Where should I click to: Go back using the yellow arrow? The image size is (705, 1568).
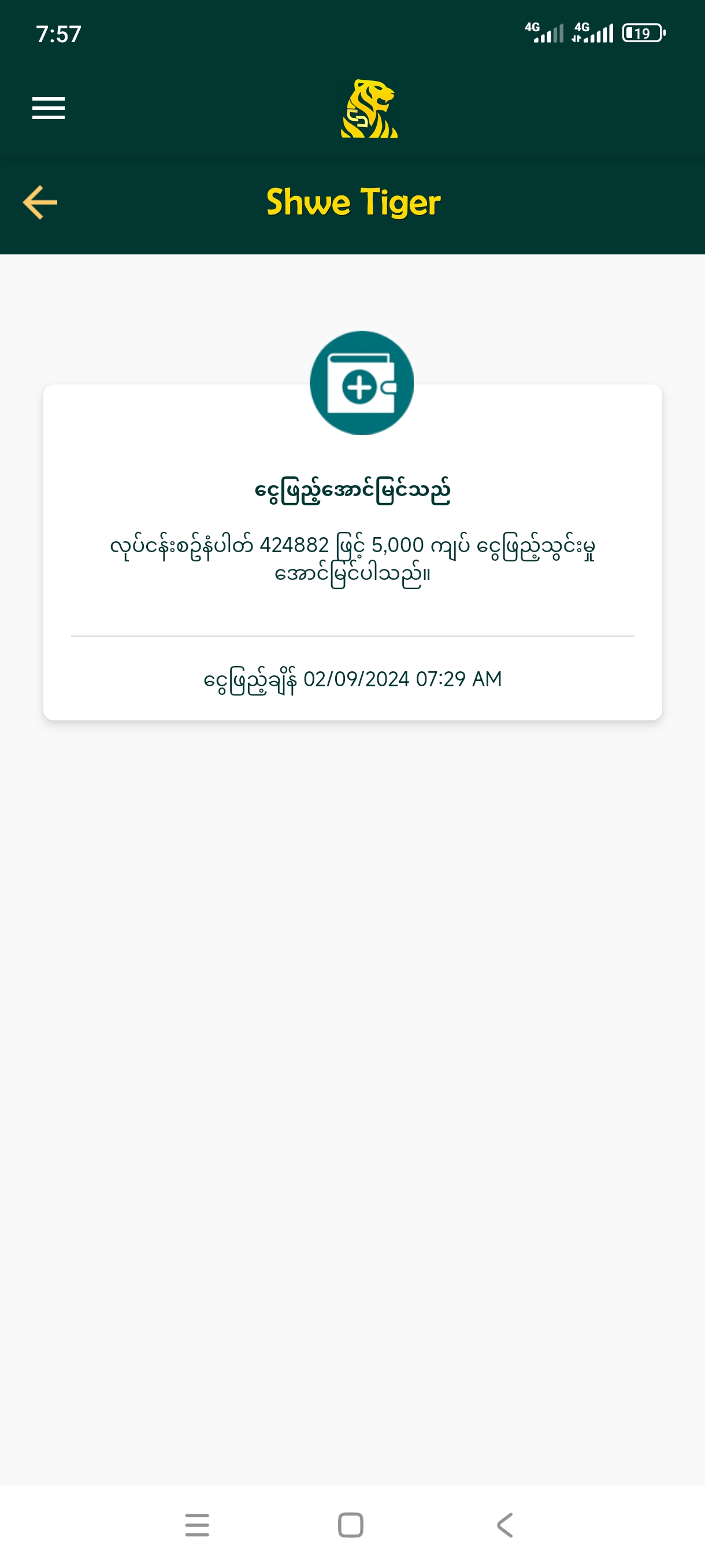[x=40, y=202]
